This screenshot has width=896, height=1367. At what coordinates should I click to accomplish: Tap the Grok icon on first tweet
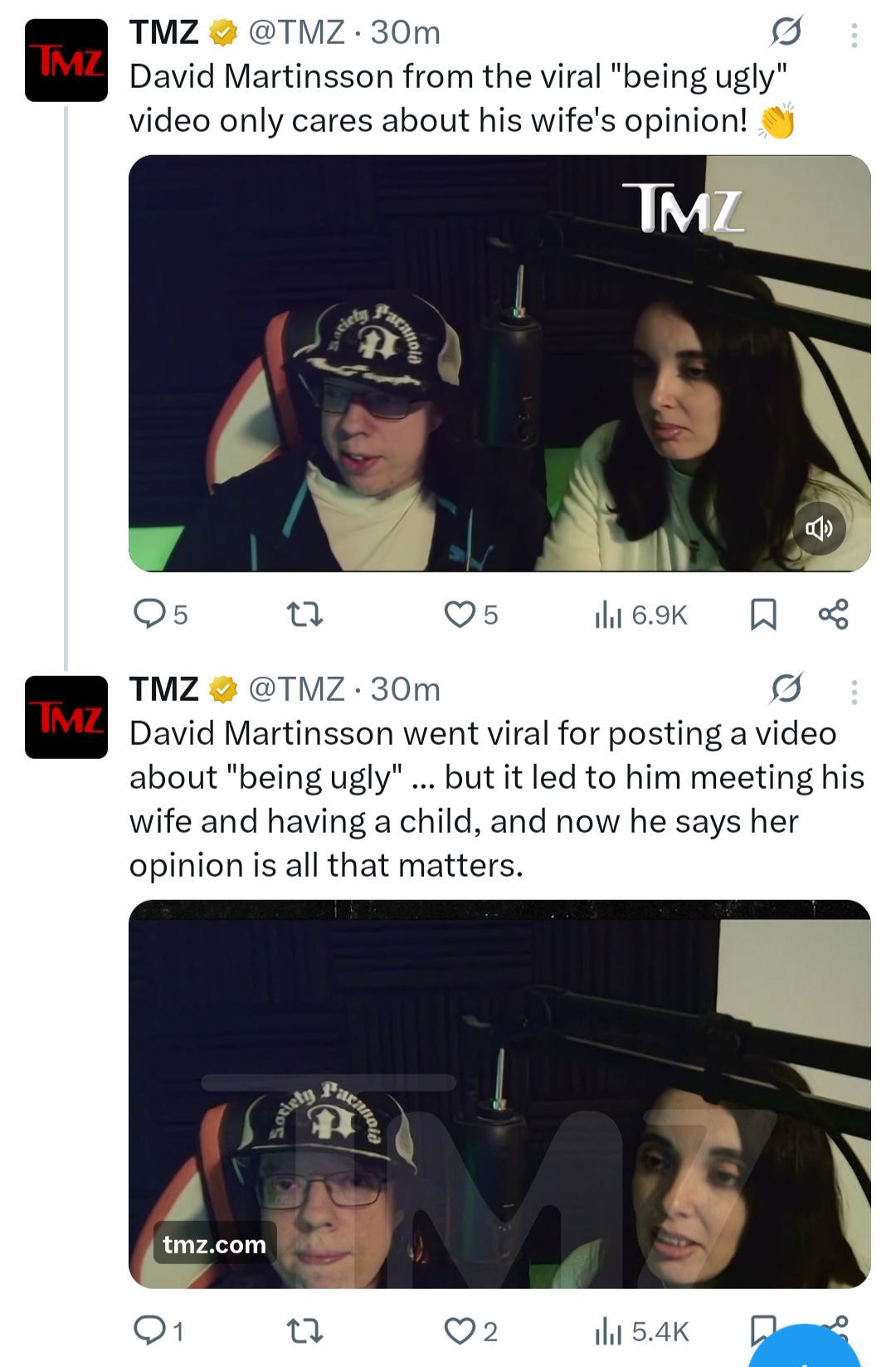tap(786, 32)
